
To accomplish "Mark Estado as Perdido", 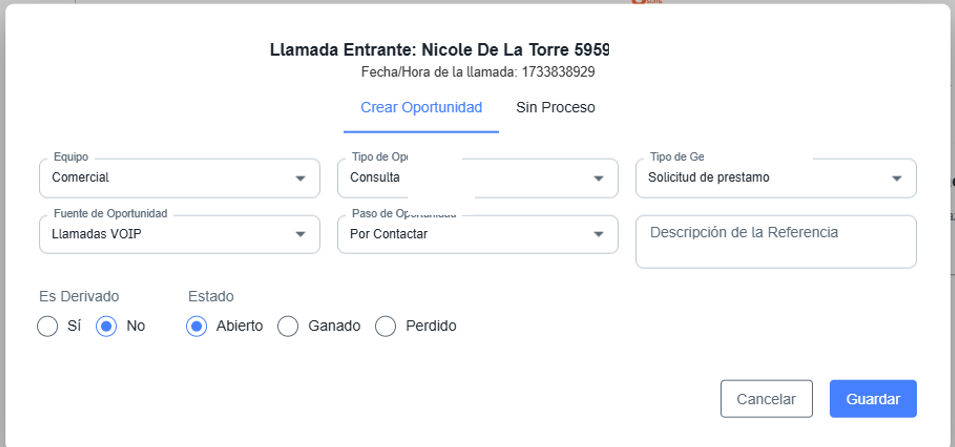I will [386, 327].
